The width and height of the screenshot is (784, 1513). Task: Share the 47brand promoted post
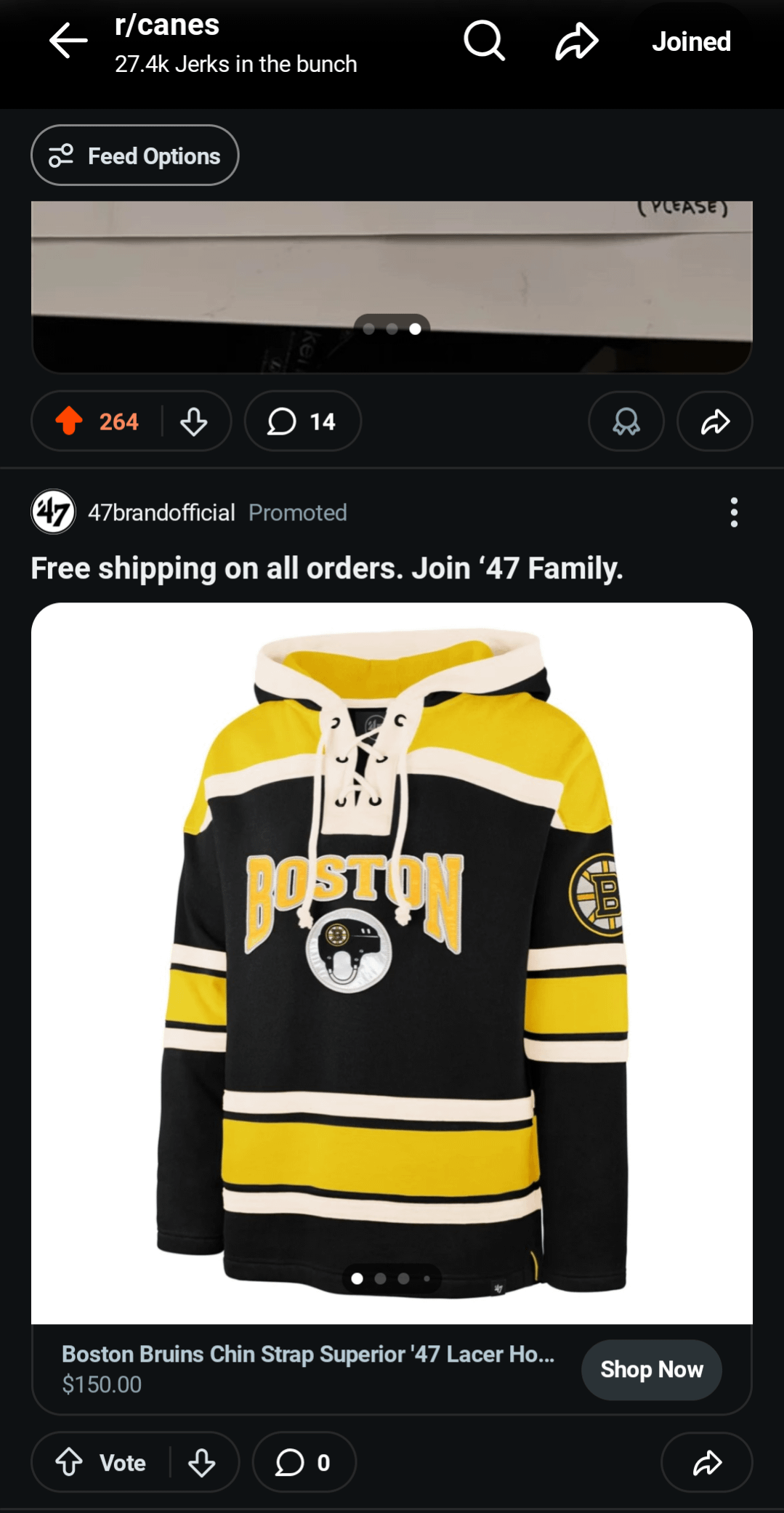click(706, 1462)
